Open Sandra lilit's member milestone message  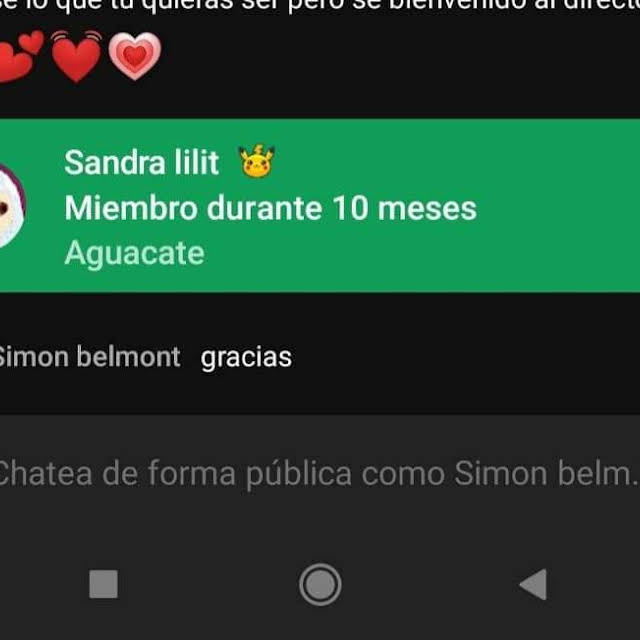click(320, 206)
